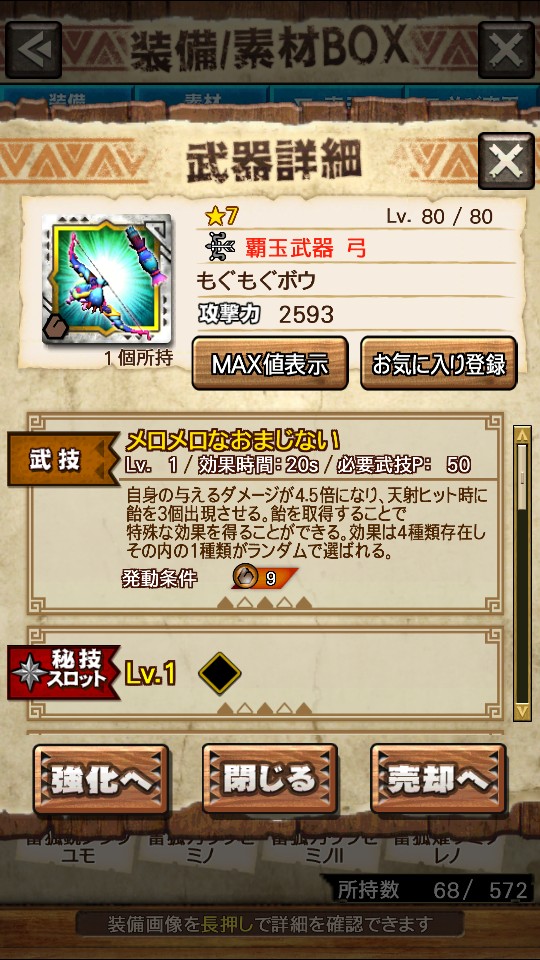Open 強化へ to upgrade the weapon

coord(101,779)
